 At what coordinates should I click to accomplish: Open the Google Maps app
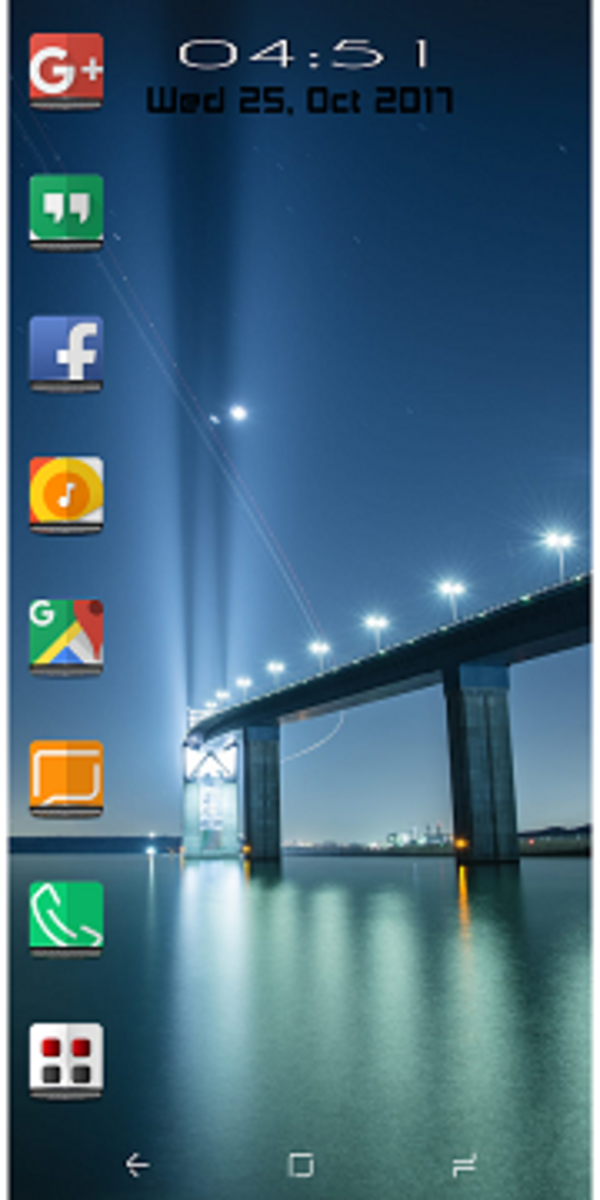[66, 637]
